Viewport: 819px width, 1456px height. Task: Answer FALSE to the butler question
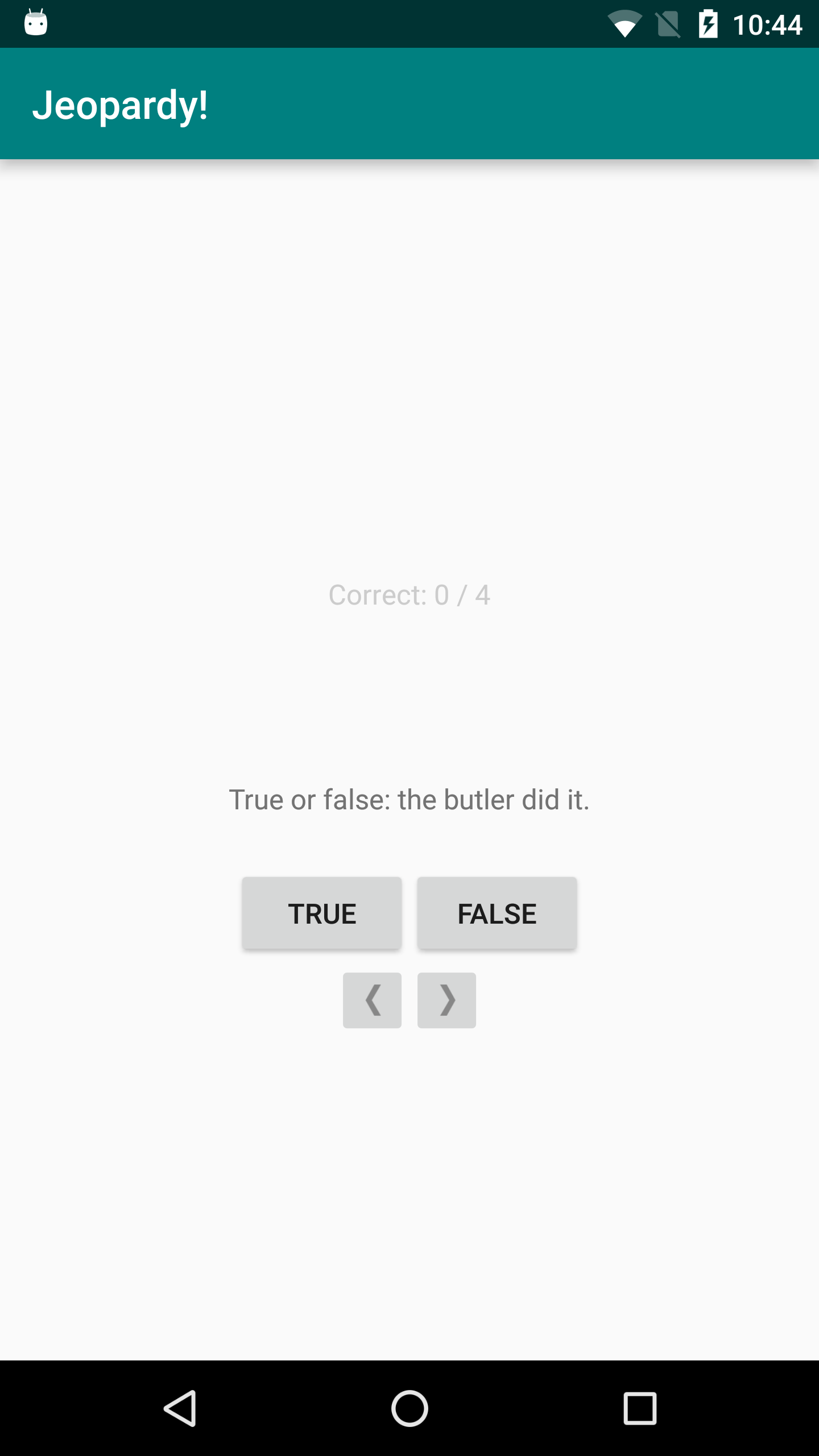(x=497, y=913)
